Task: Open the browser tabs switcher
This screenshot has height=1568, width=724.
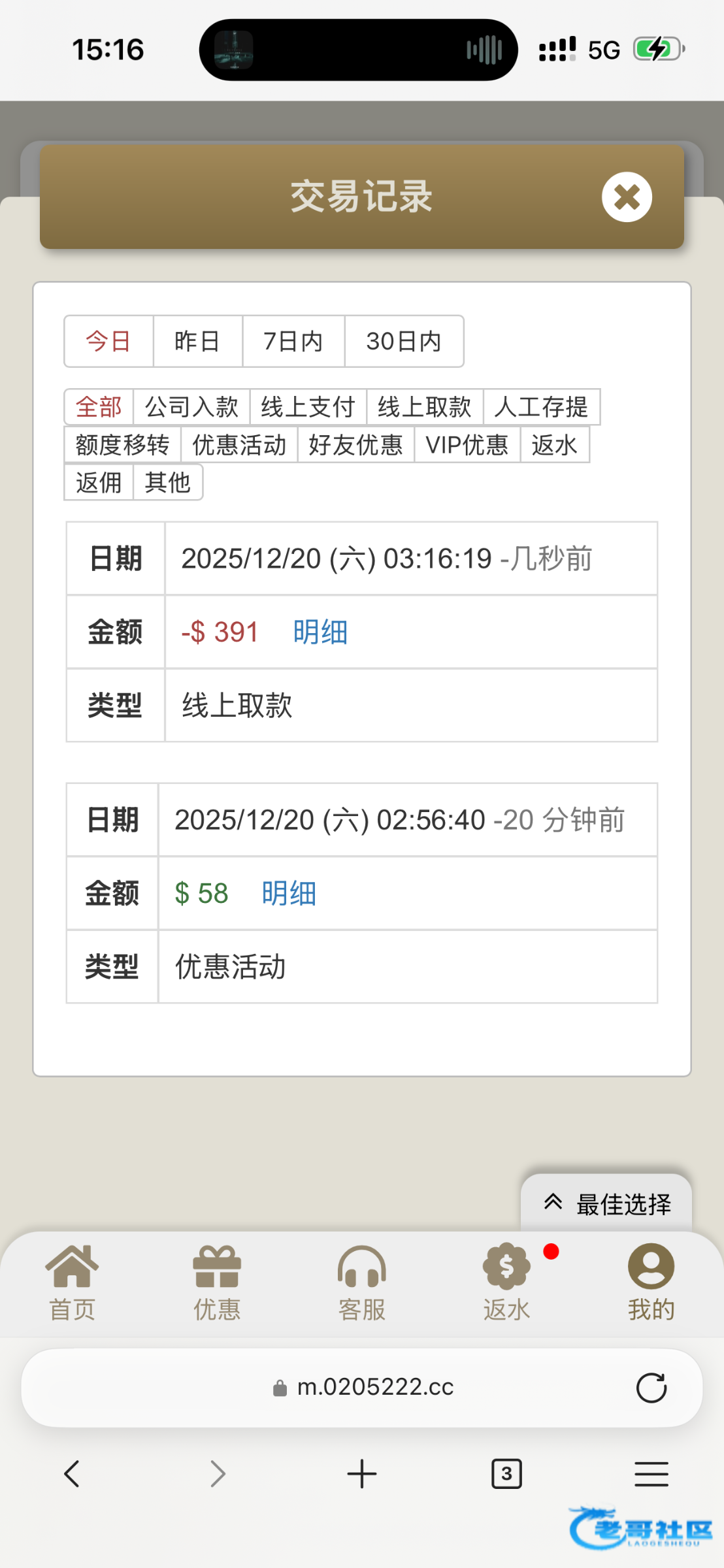Action: [506, 1474]
